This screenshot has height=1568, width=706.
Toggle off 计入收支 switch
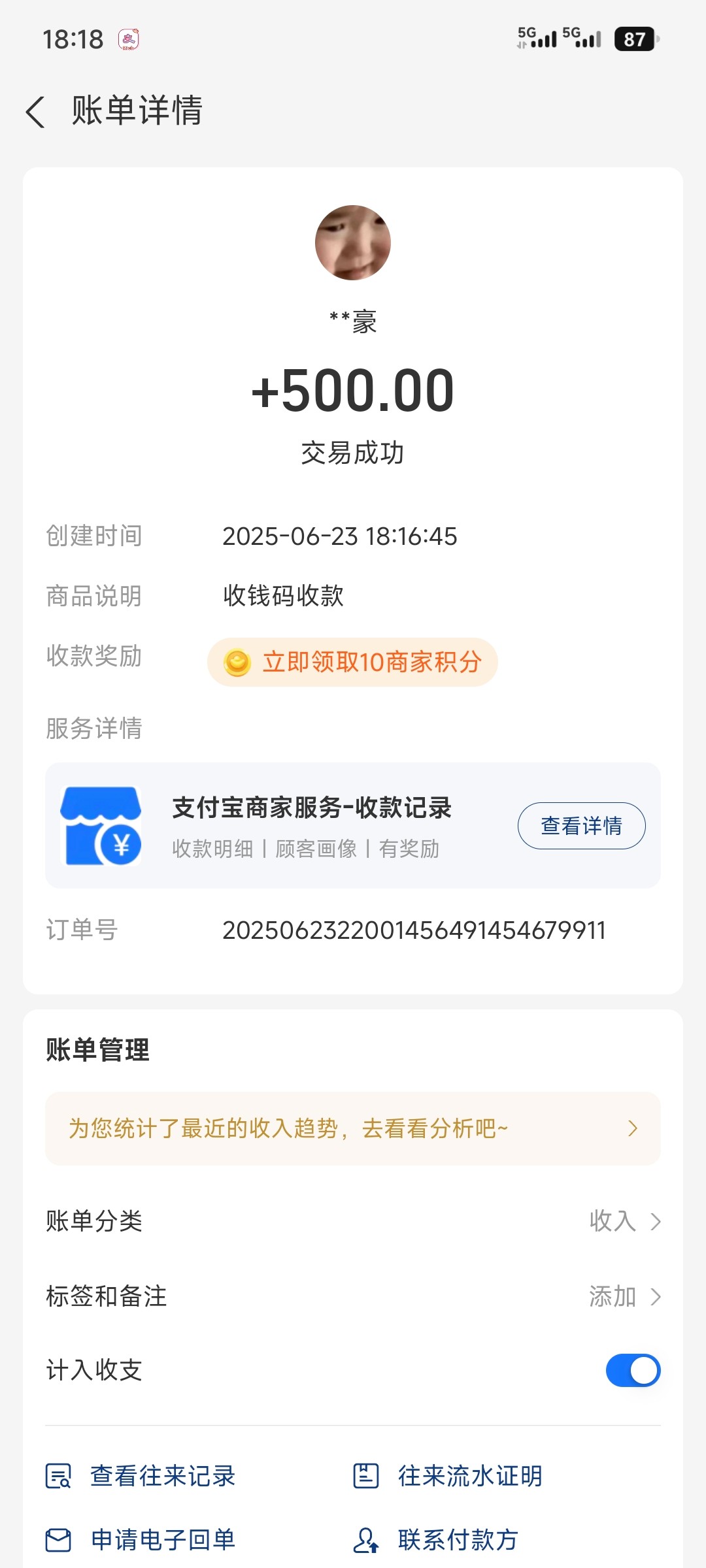coord(633,1370)
